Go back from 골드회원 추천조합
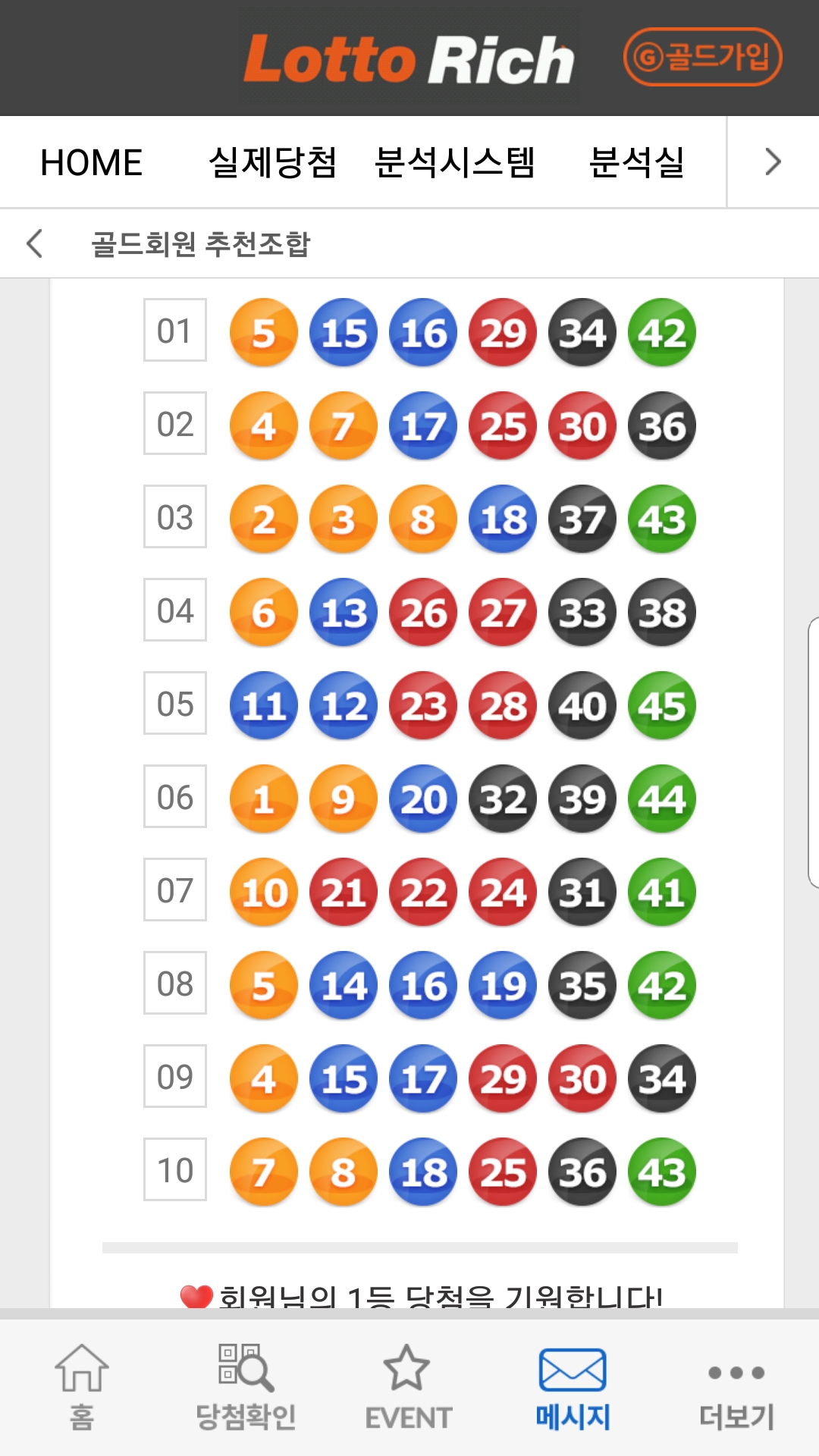 34,243
